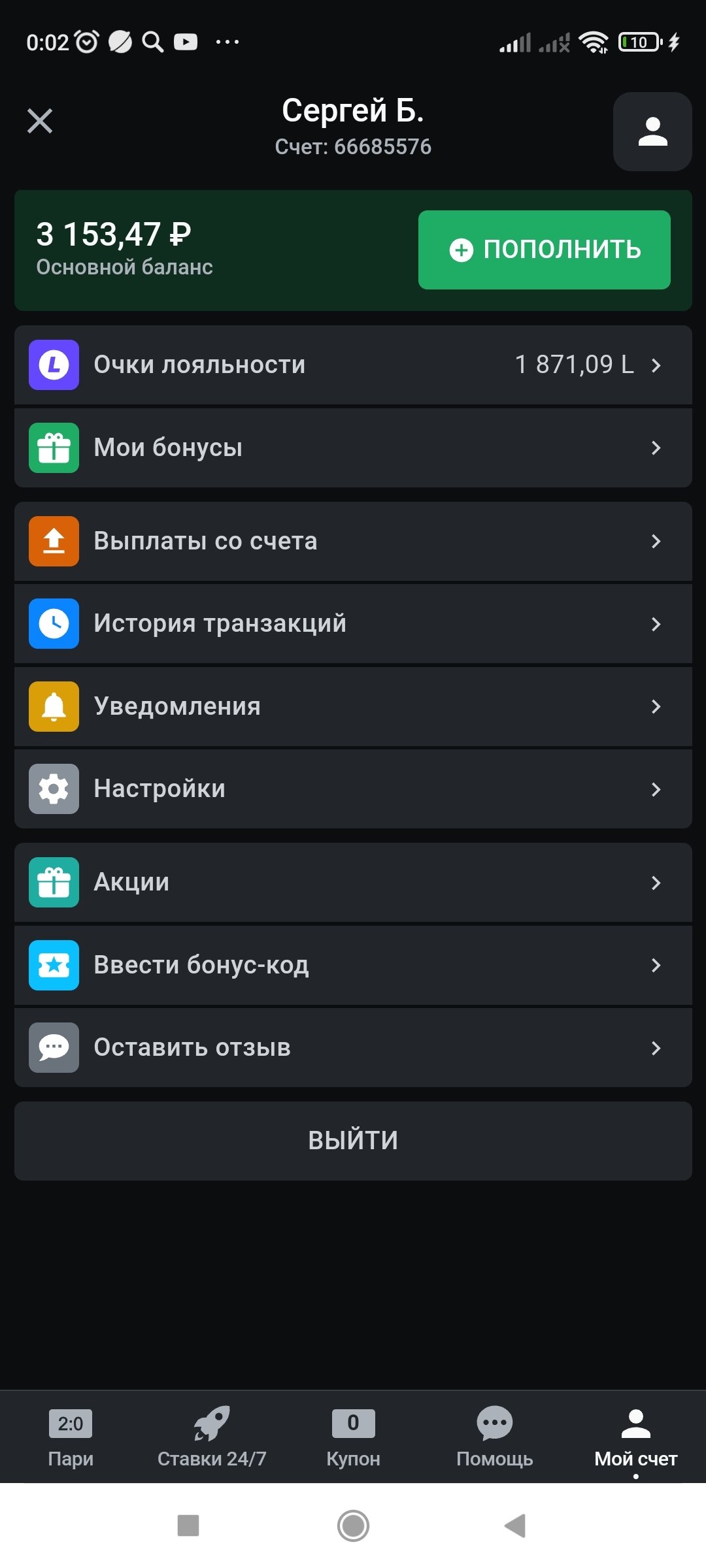Select the Мой счет tab
706x1568 pixels.
635,1437
